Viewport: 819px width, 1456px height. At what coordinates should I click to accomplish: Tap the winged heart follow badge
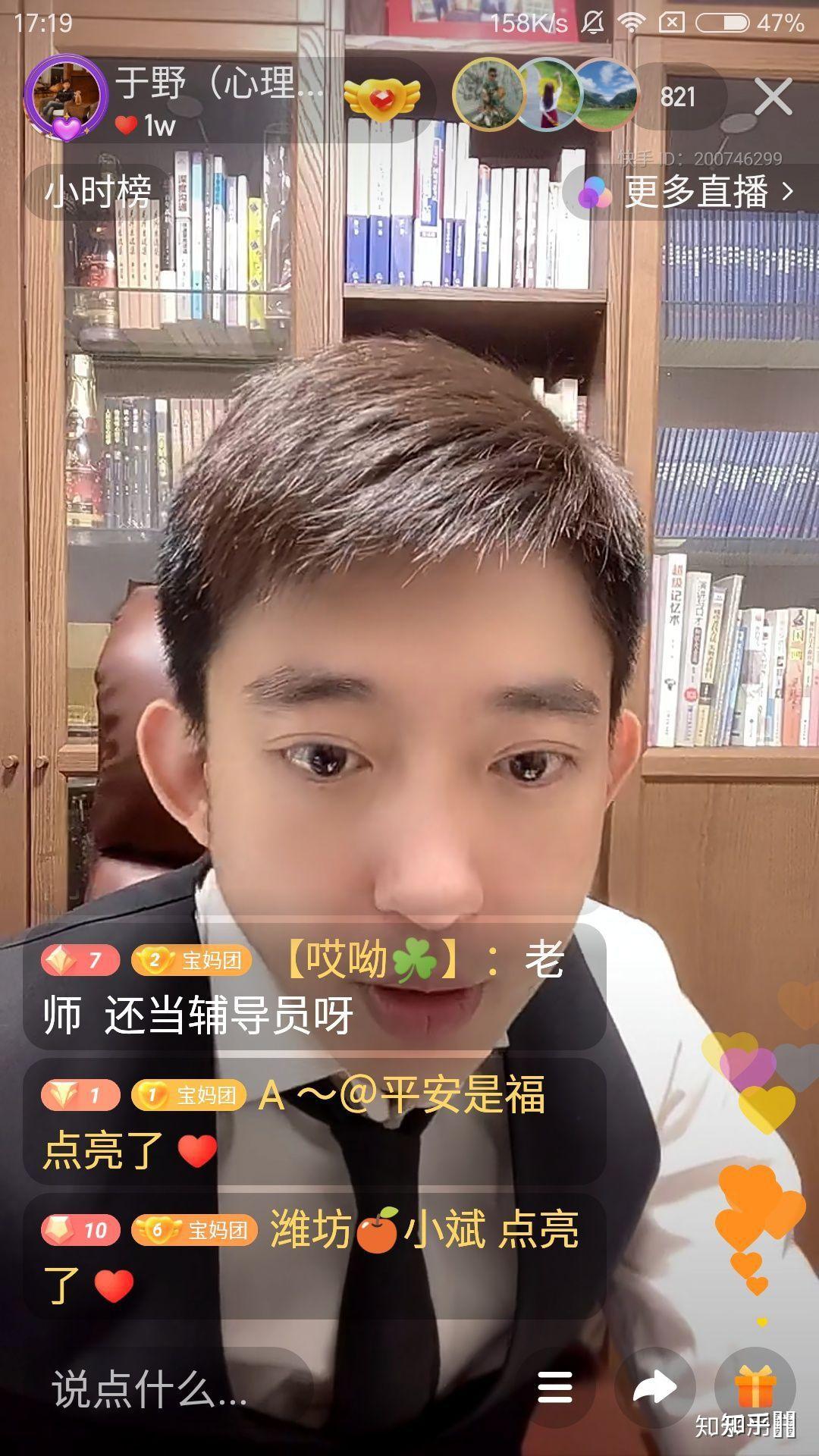[x=382, y=97]
